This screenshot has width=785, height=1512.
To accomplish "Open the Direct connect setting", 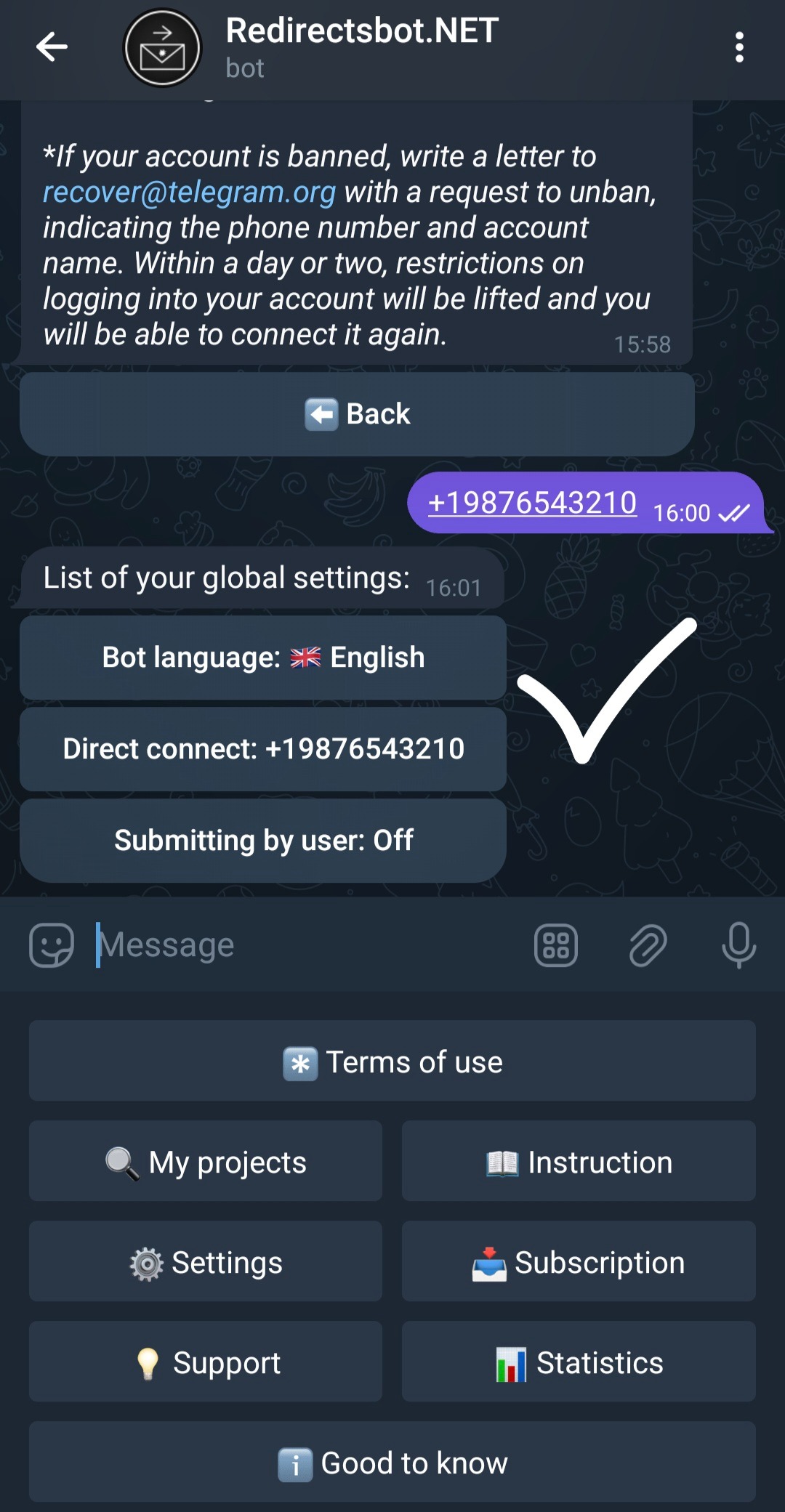I will tap(263, 749).
